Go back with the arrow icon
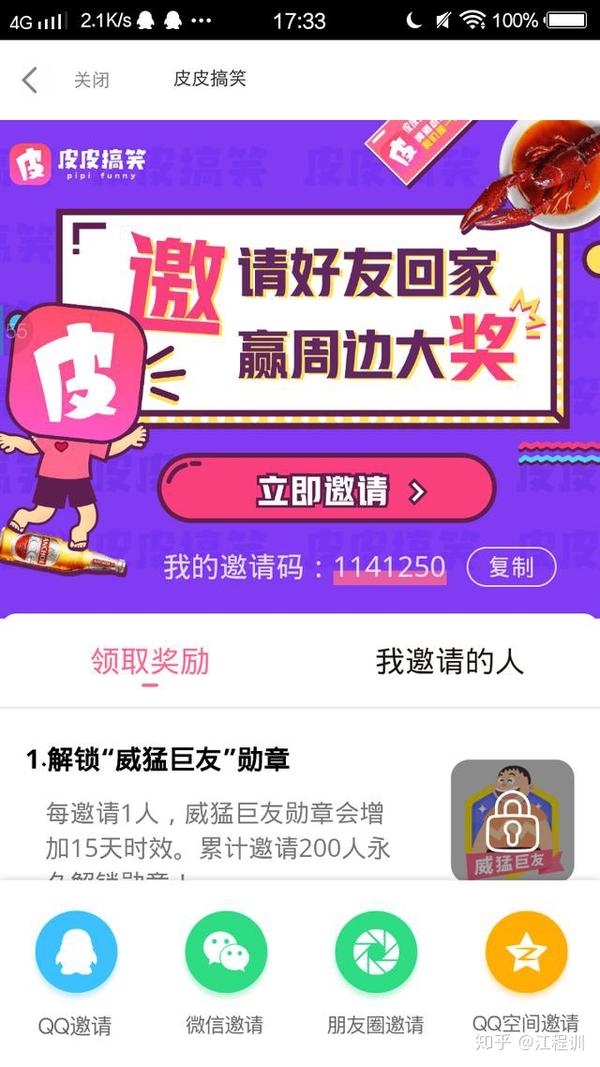The image size is (600, 1067). click(30, 80)
